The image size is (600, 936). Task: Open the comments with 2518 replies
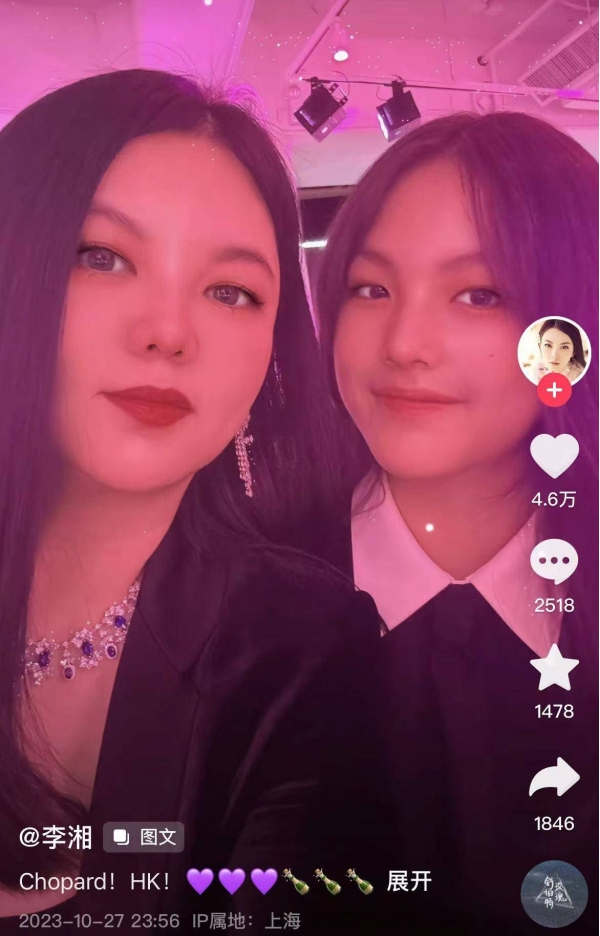point(553,564)
